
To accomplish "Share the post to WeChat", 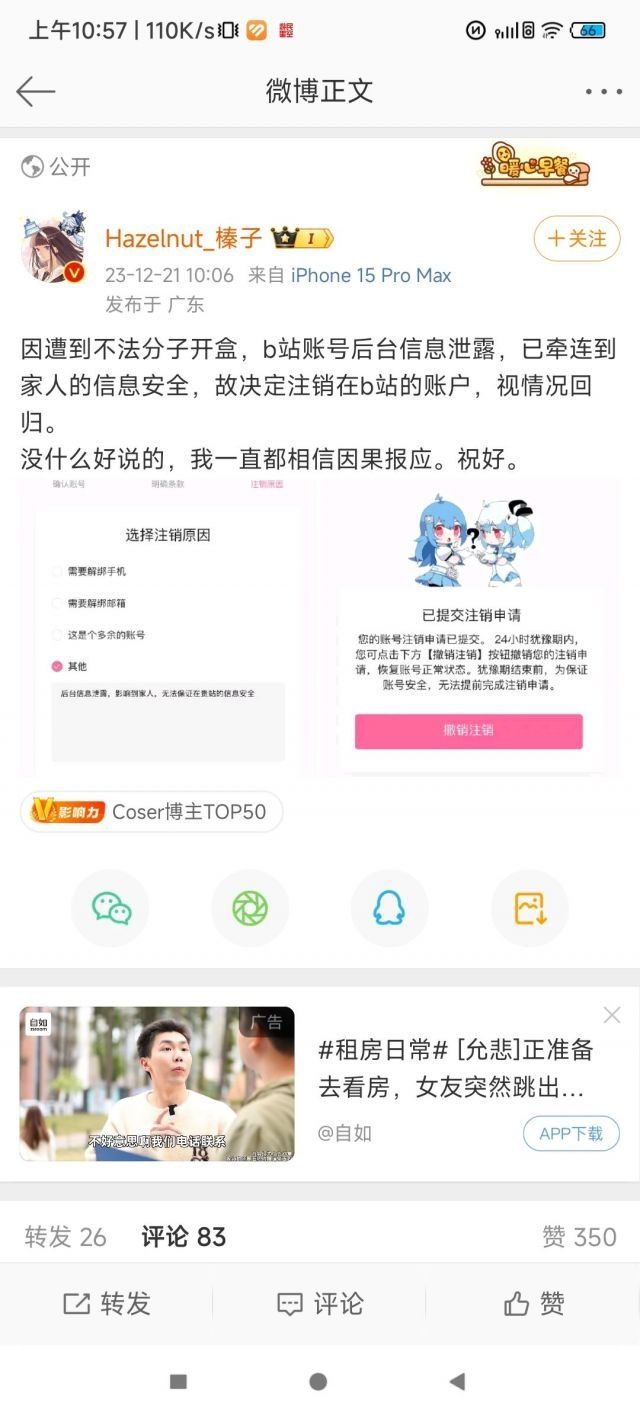I will (x=110, y=907).
